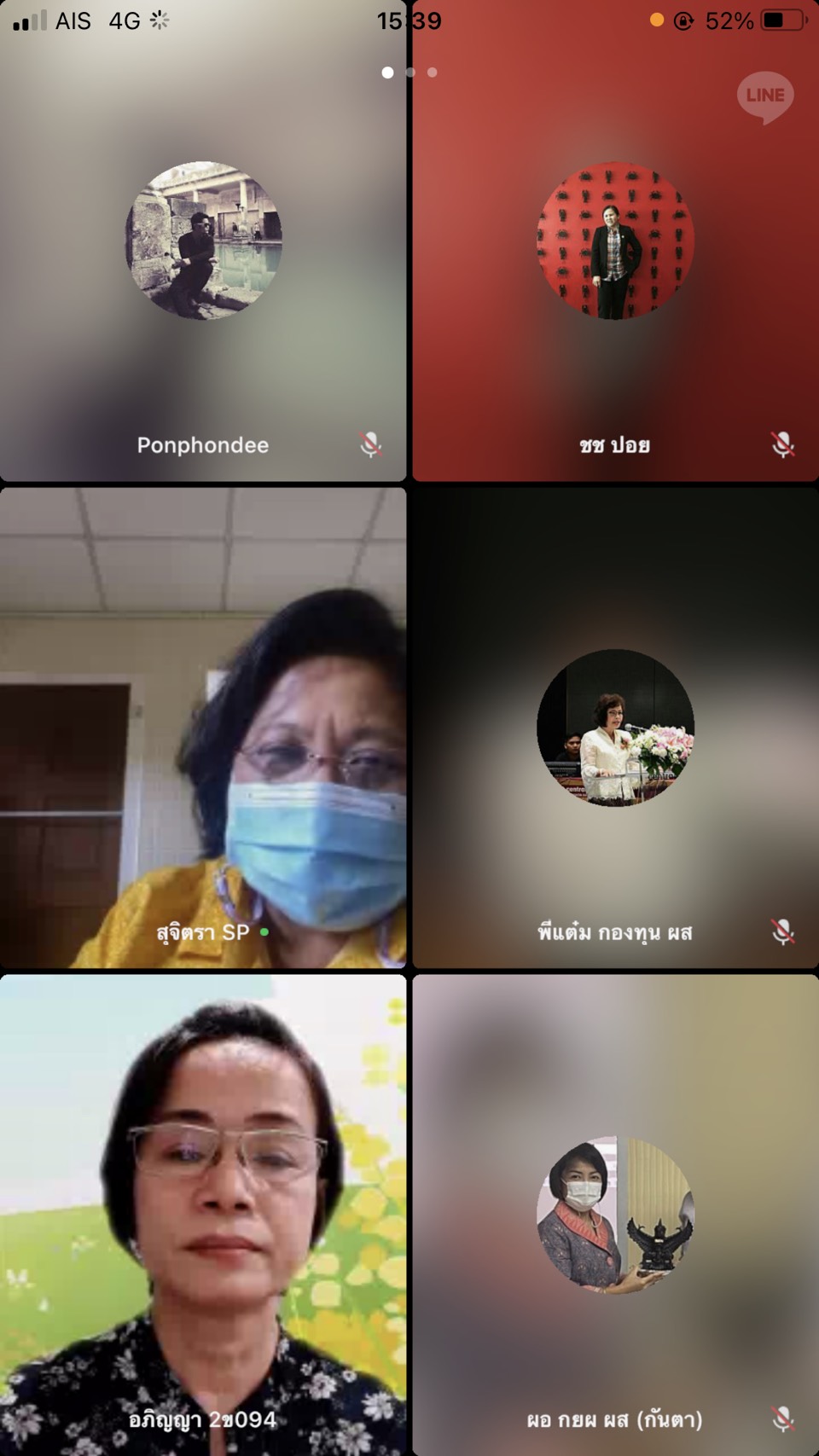Select the ชช ปอย participant tile

pyautogui.click(x=615, y=241)
